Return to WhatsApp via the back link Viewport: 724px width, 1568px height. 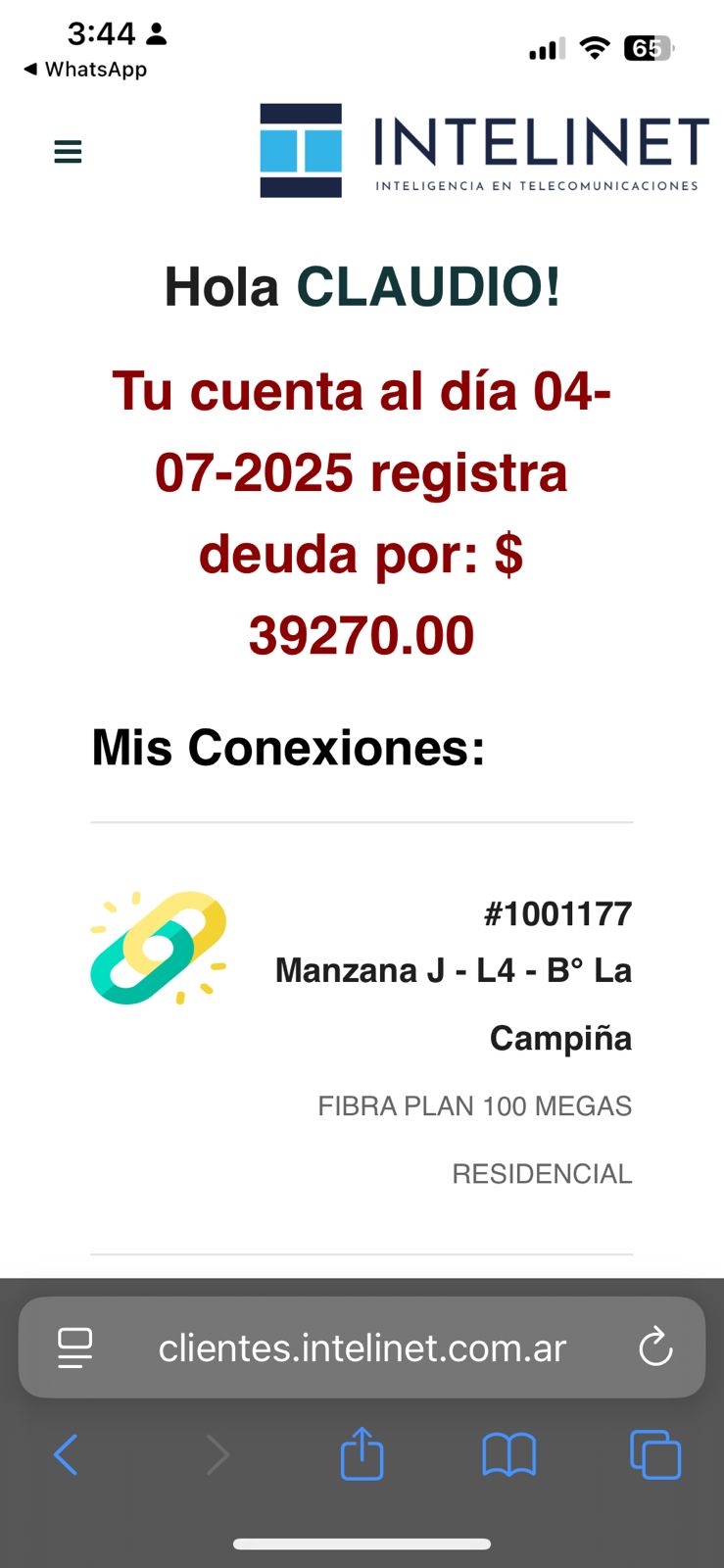(x=85, y=70)
